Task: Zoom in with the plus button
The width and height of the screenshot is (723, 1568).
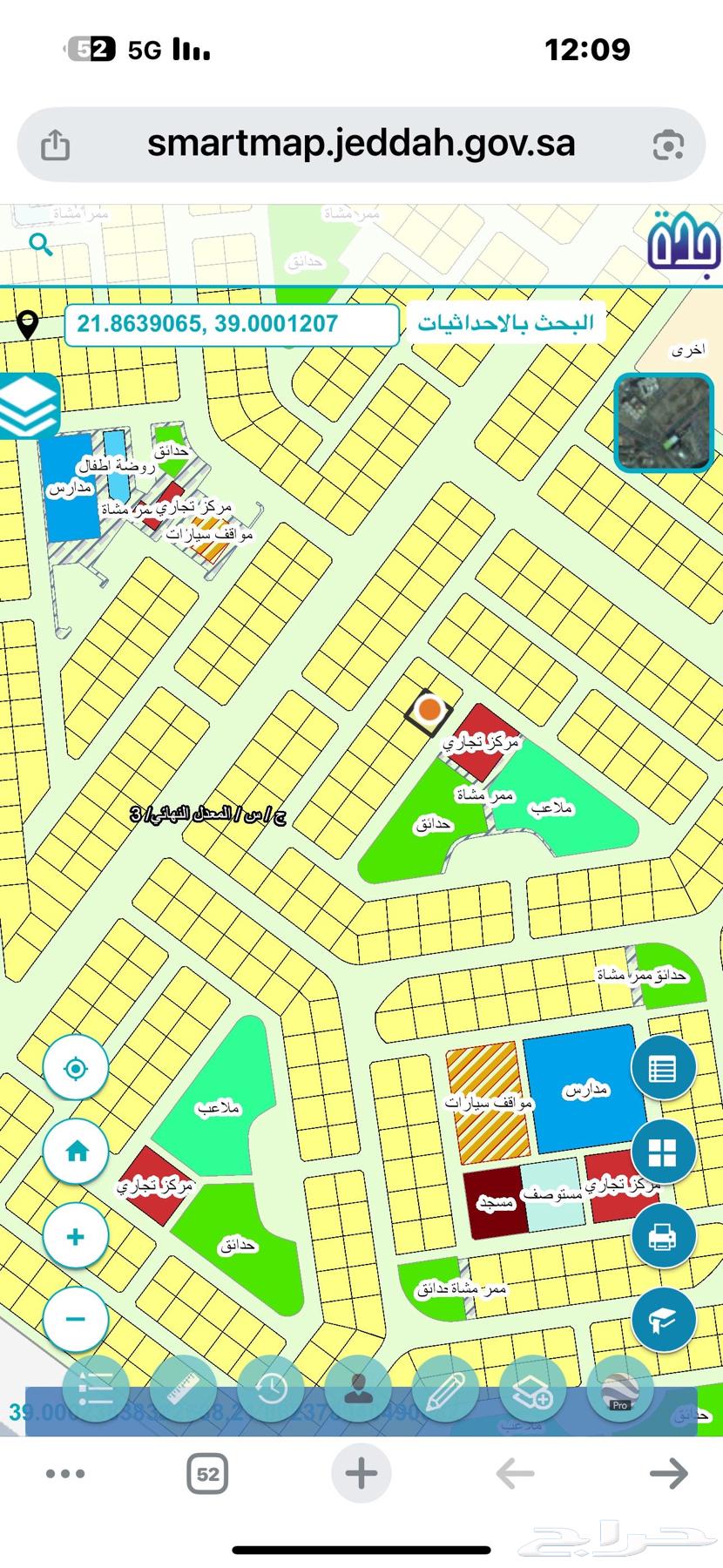Action: [76, 1236]
